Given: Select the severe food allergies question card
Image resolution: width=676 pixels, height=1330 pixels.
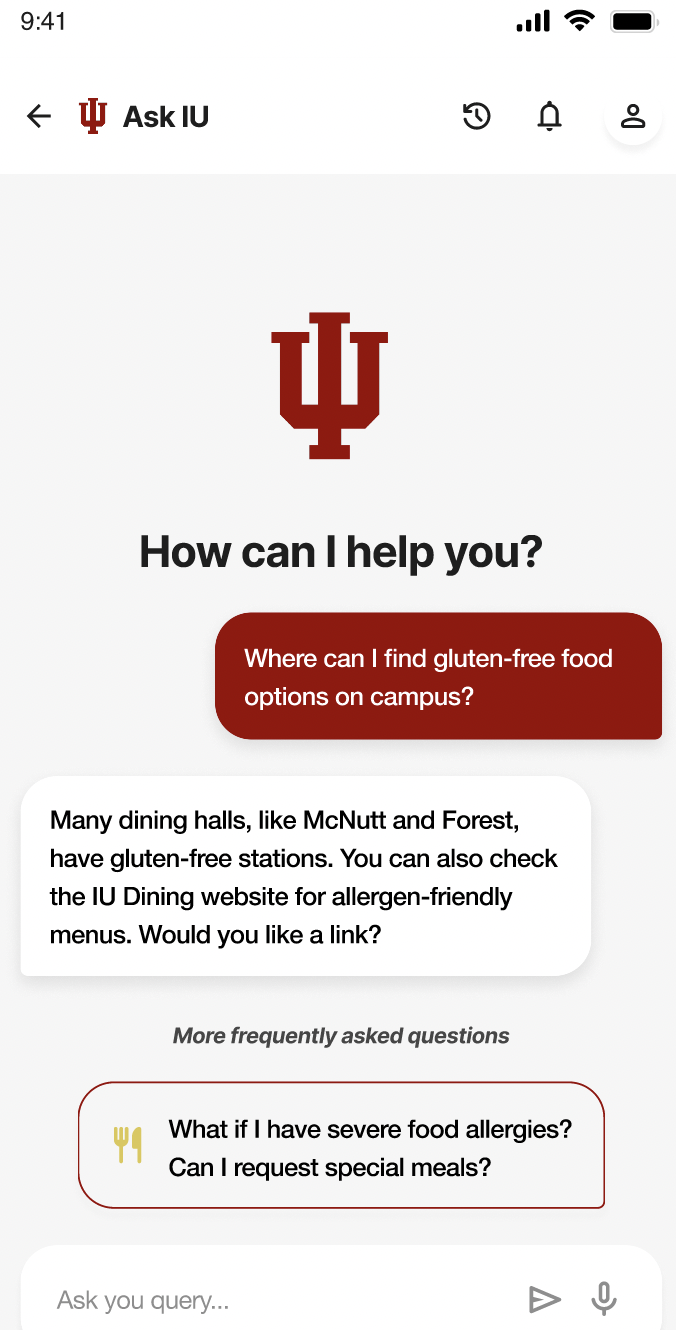Looking at the screenshot, I should click(x=341, y=1145).
